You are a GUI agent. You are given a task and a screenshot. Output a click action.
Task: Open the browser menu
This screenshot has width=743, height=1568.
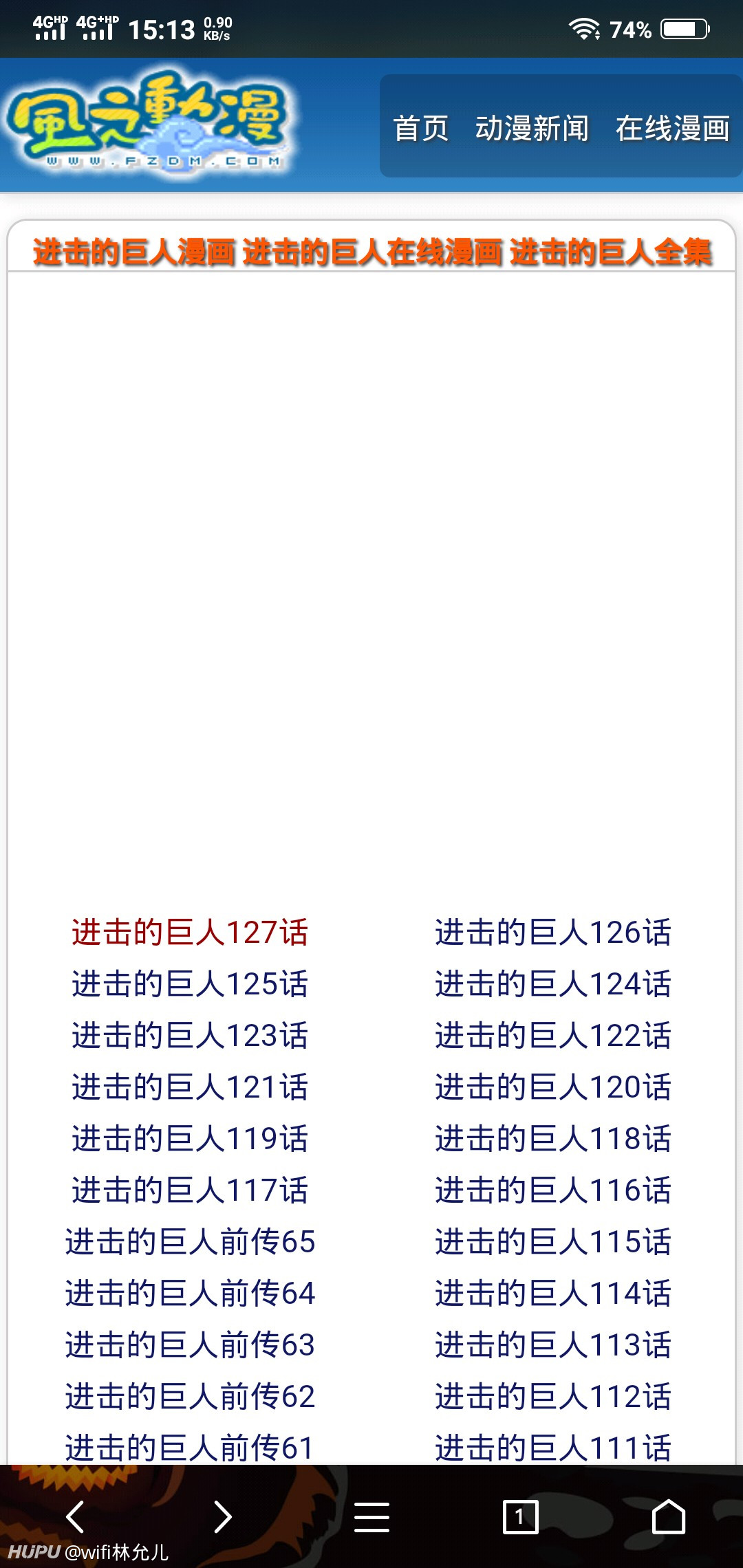coord(371,1517)
